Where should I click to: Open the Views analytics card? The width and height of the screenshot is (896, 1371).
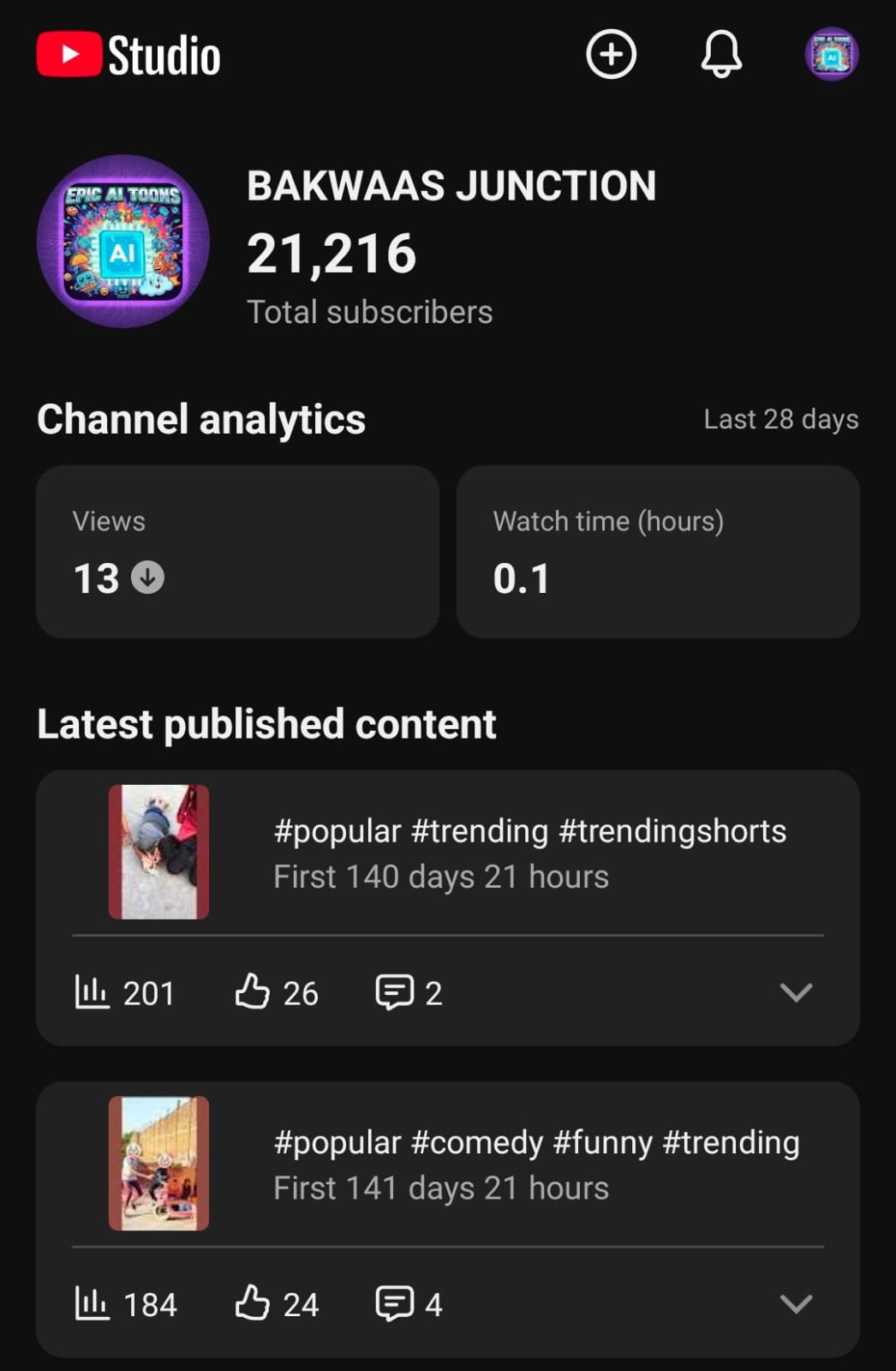point(237,550)
